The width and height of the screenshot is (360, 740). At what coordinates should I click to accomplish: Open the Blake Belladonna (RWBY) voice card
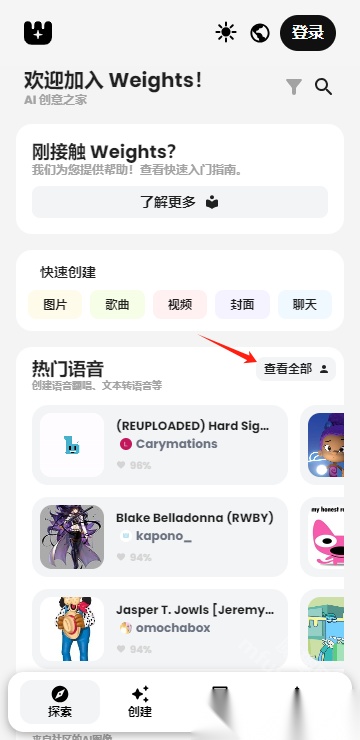(x=160, y=537)
